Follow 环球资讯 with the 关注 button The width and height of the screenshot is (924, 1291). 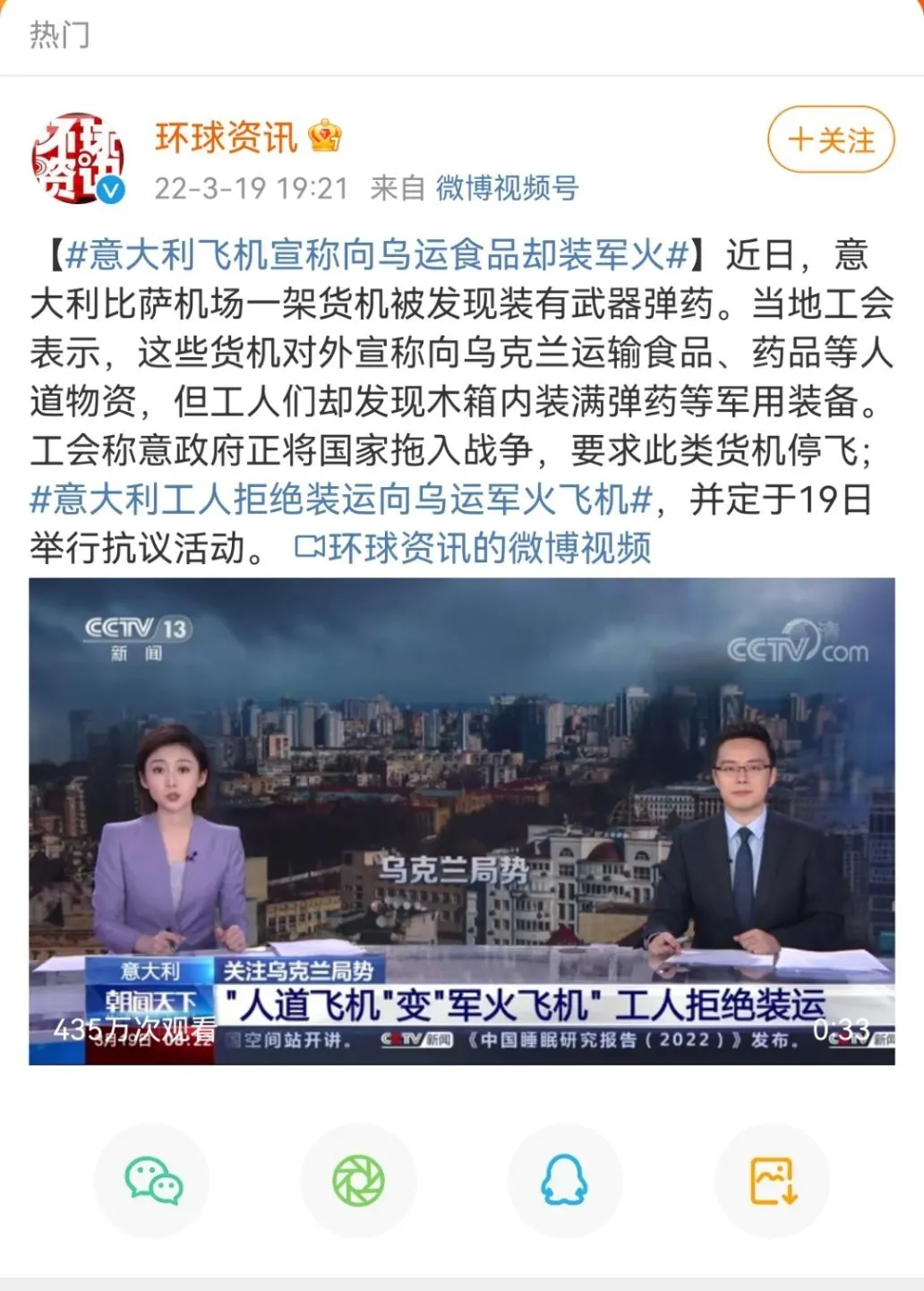pyautogui.click(x=831, y=141)
